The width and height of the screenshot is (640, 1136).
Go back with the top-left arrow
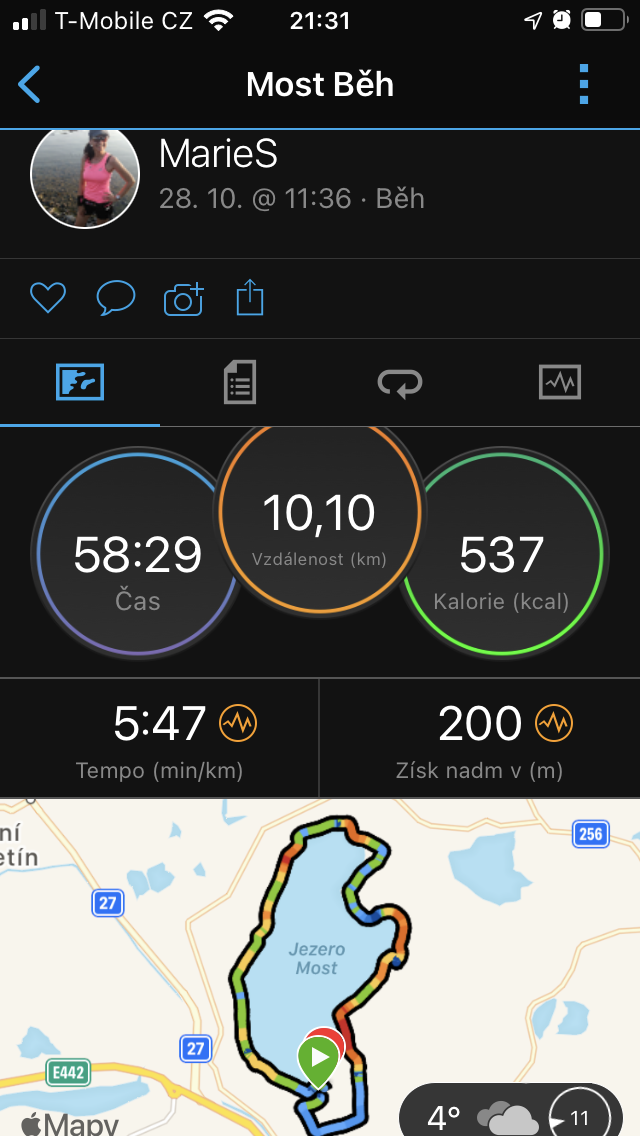(x=29, y=85)
